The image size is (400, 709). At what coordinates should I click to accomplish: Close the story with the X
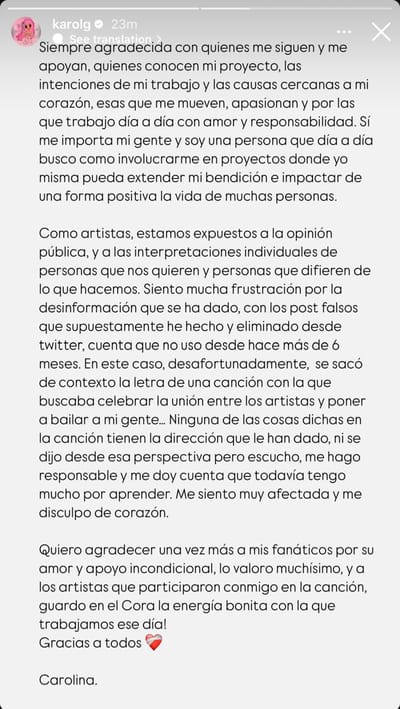[381, 32]
